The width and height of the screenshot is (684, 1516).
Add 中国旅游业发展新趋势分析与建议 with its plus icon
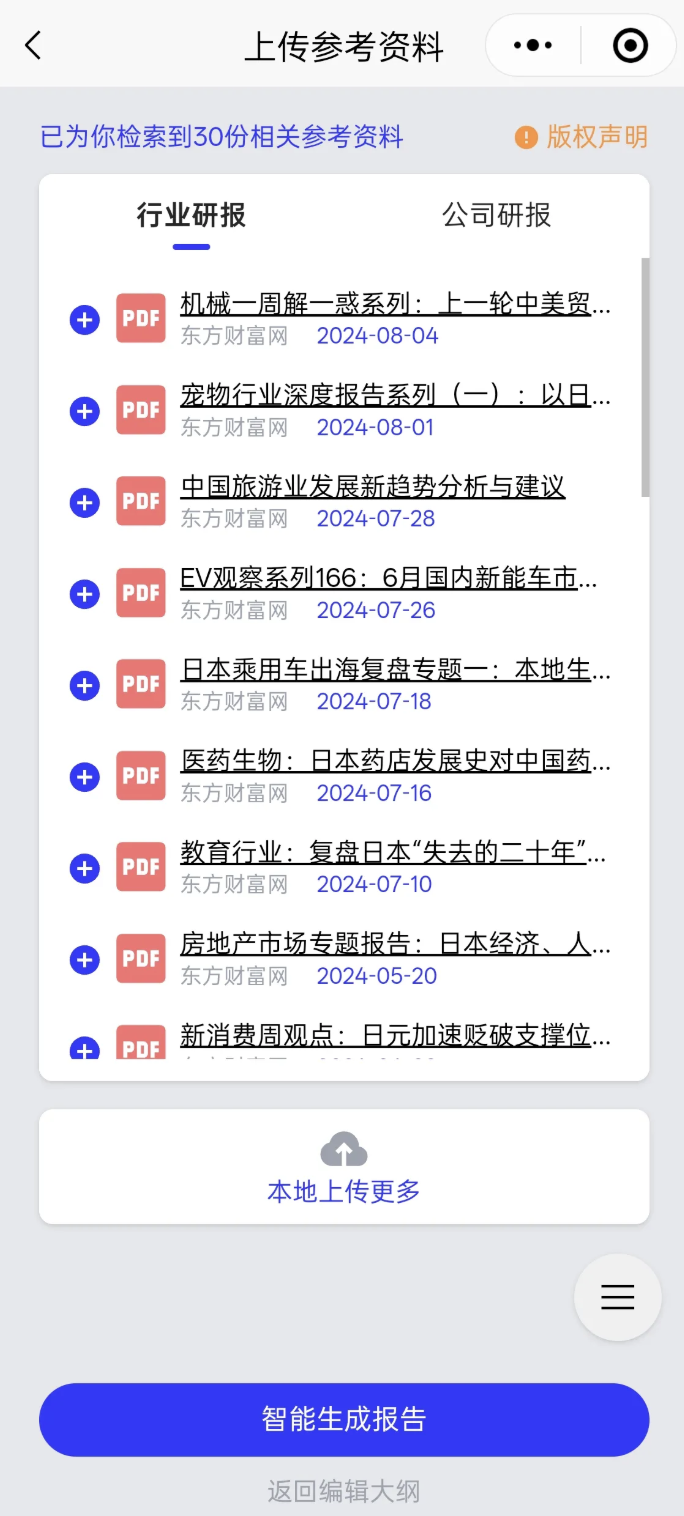[x=85, y=503]
